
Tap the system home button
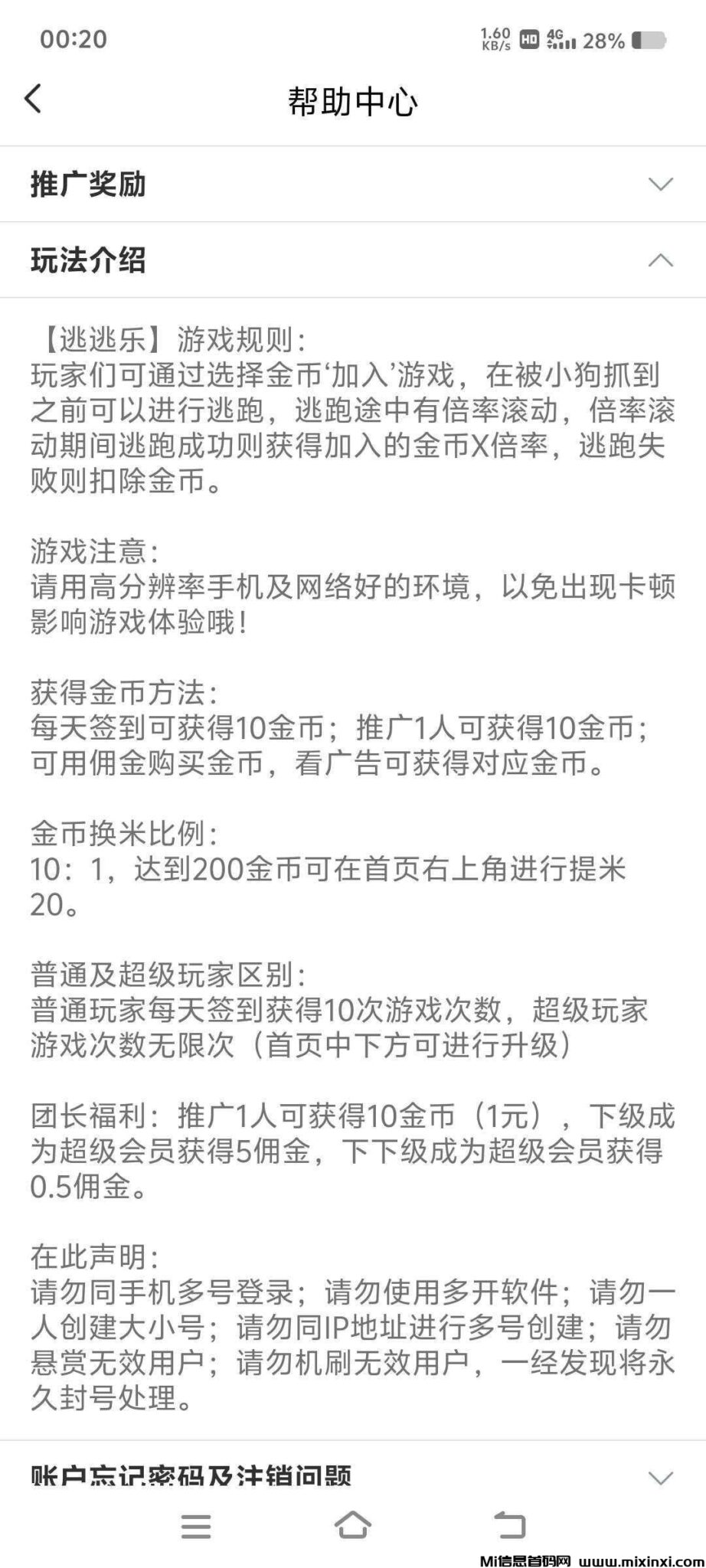(x=353, y=1524)
